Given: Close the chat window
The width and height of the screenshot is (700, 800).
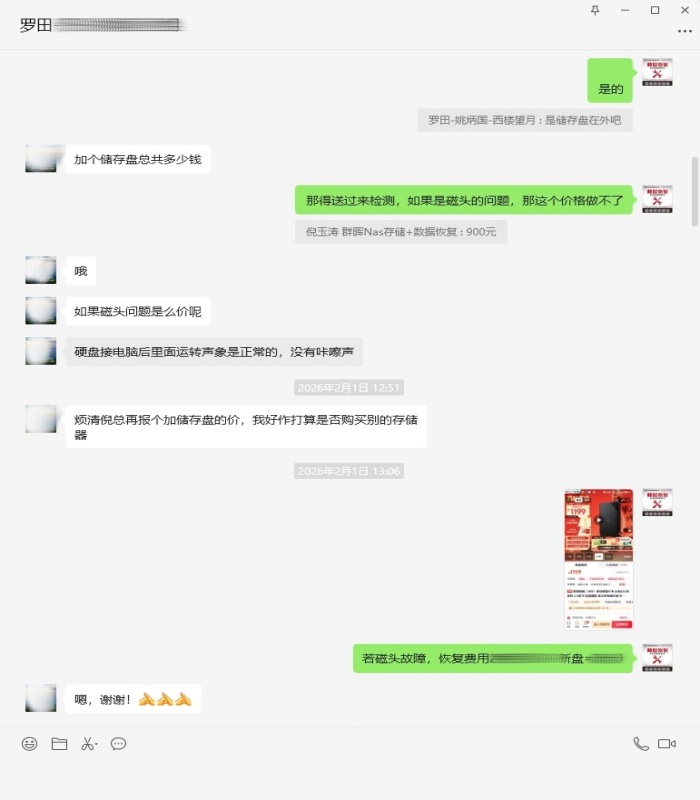Looking at the screenshot, I should pos(685,10).
